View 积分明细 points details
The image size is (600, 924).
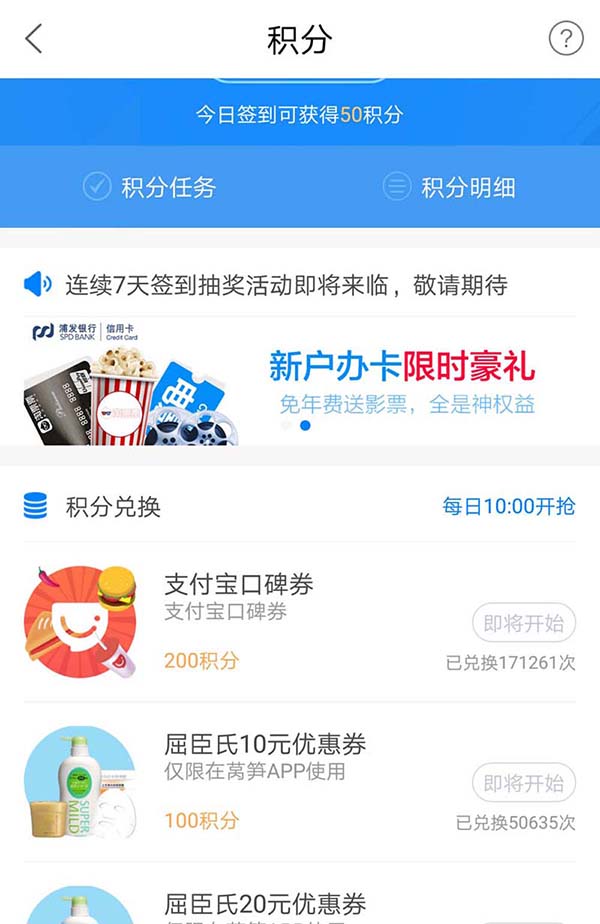click(x=450, y=187)
